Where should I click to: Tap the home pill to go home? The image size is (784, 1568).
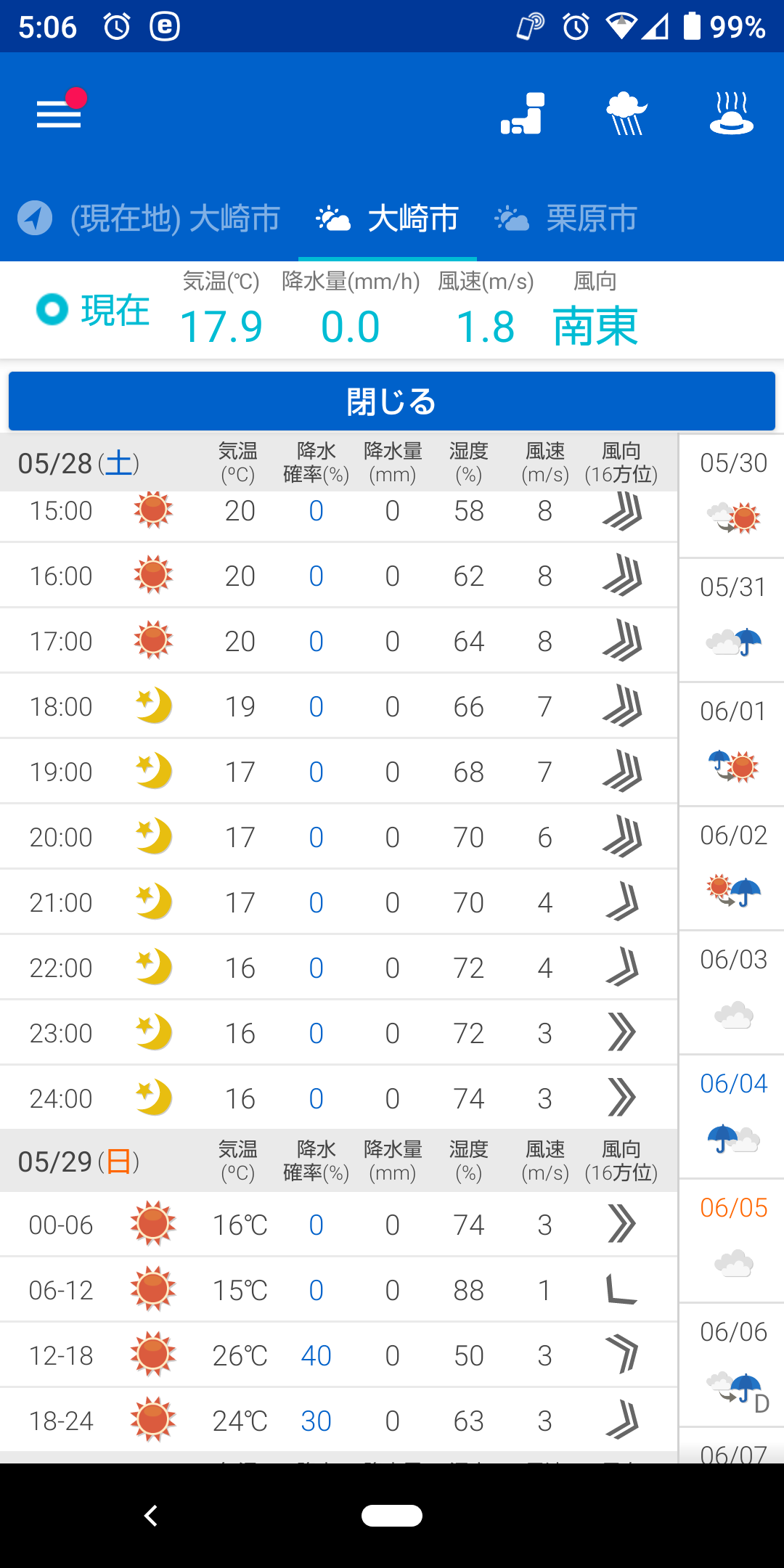pos(392,1516)
